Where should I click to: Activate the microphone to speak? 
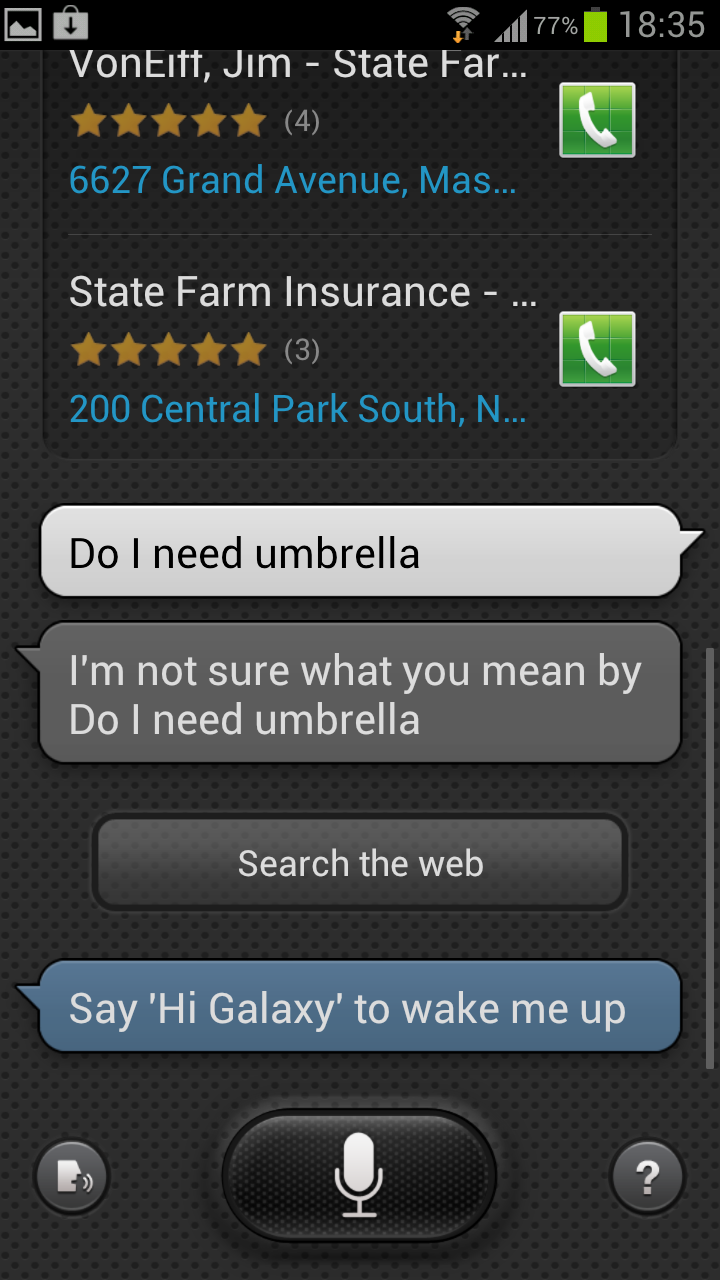[x=359, y=1176]
